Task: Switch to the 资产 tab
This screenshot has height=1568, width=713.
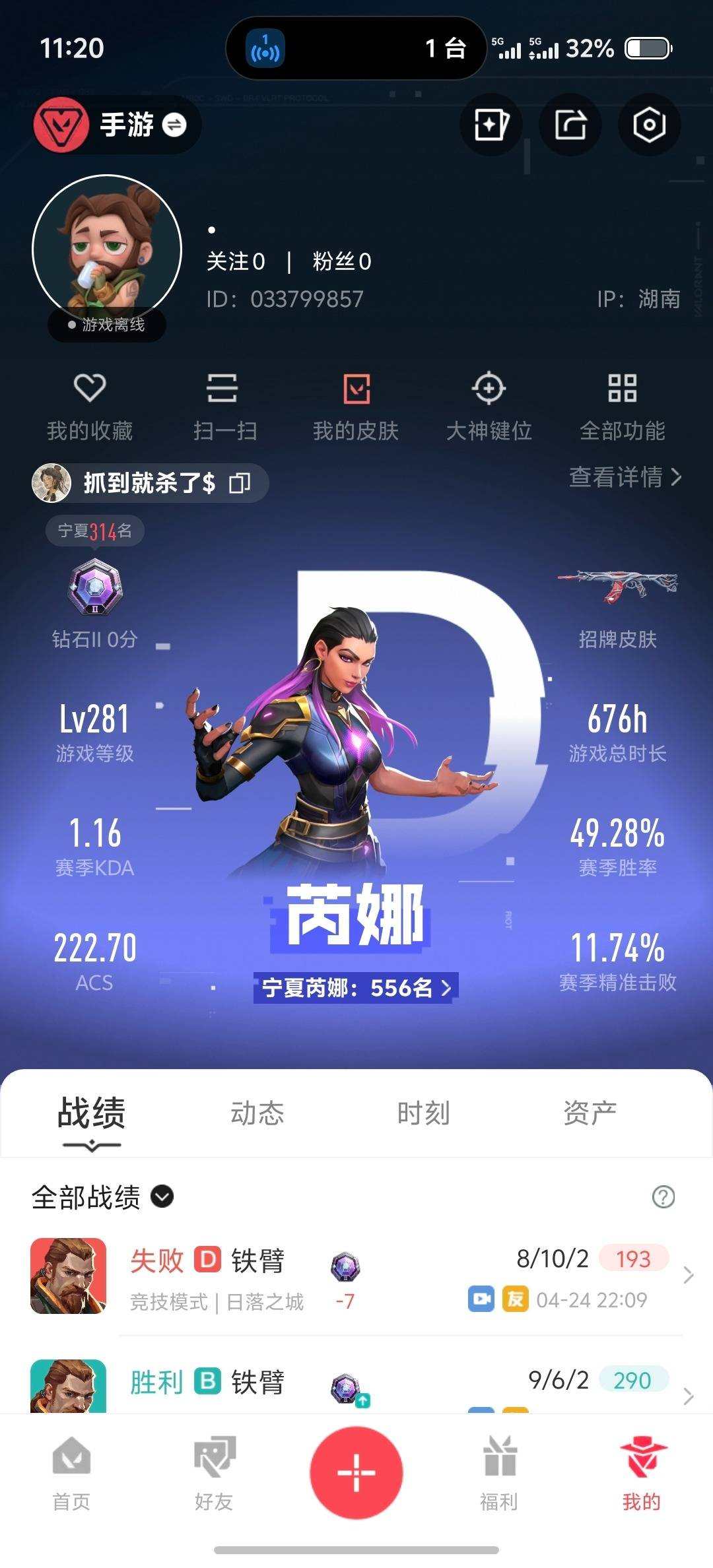Action: [x=591, y=1112]
